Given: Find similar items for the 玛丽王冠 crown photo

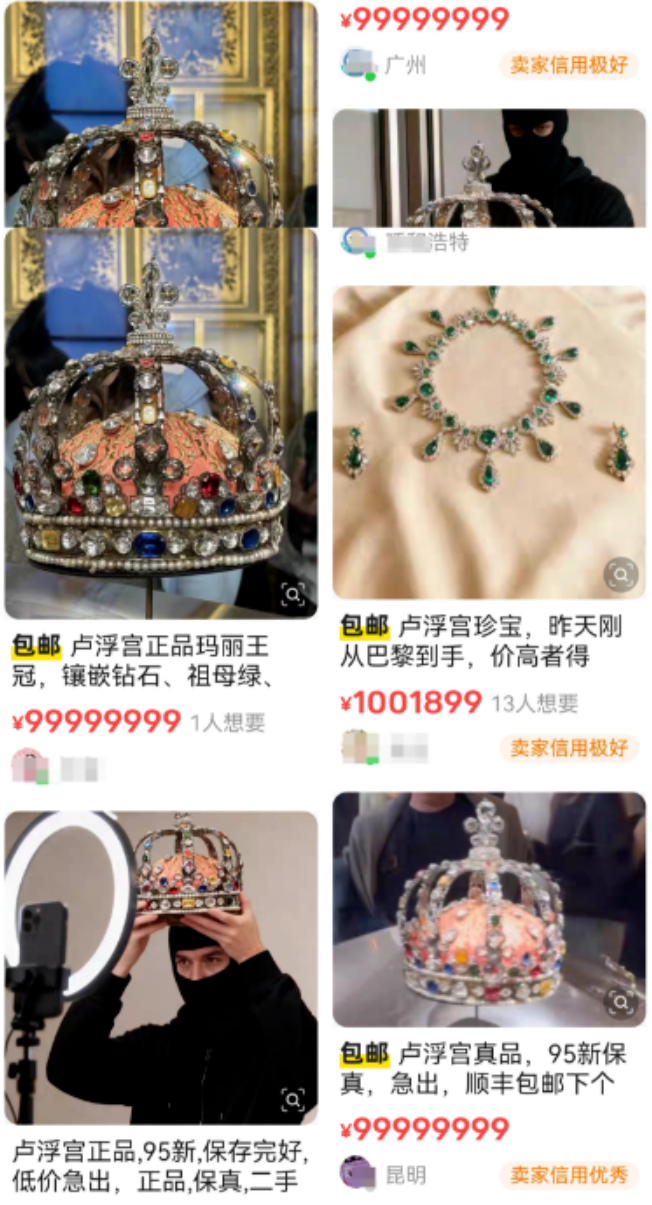Looking at the screenshot, I should point(293,595).
